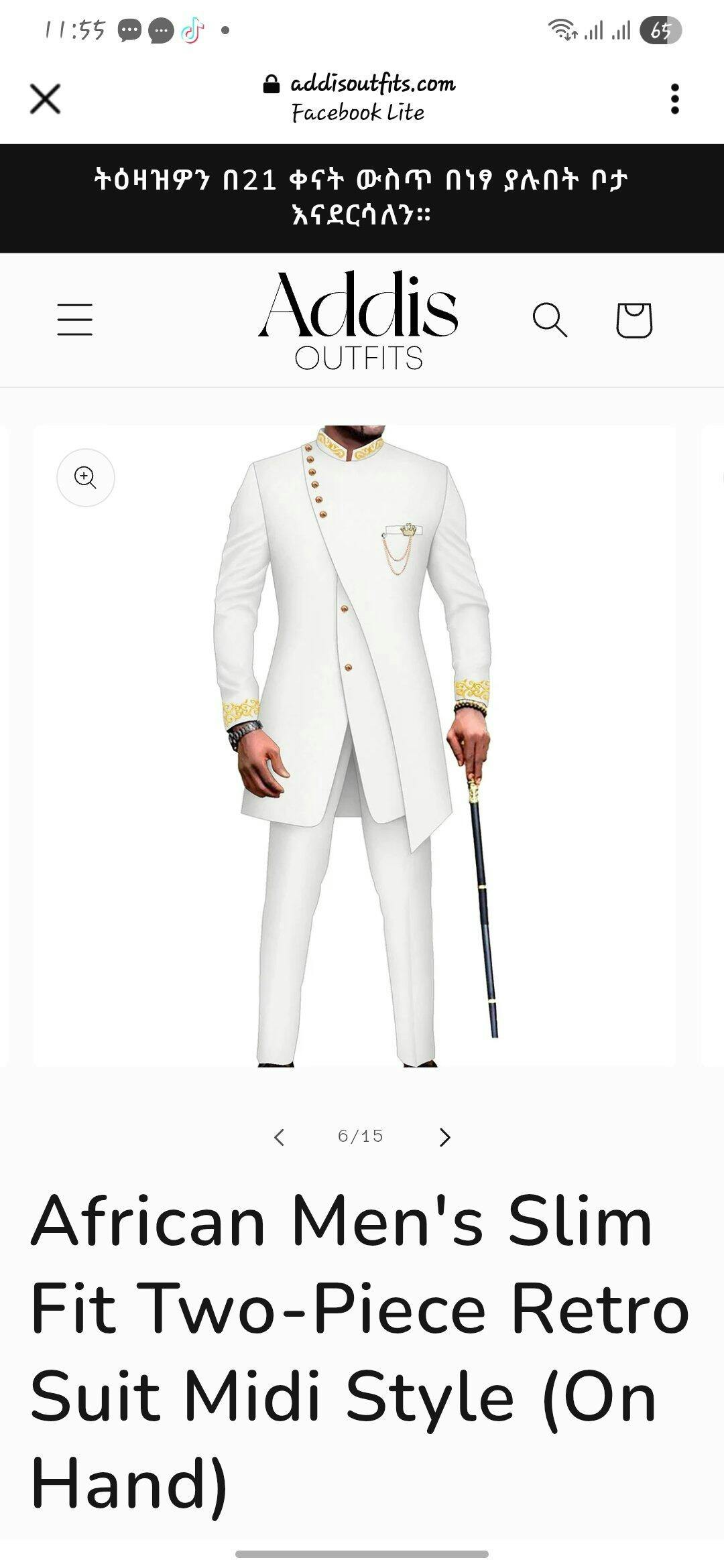The image size is (724, 1568).
Task: Zoom into the product photo
Action: [x=86, y=477]
